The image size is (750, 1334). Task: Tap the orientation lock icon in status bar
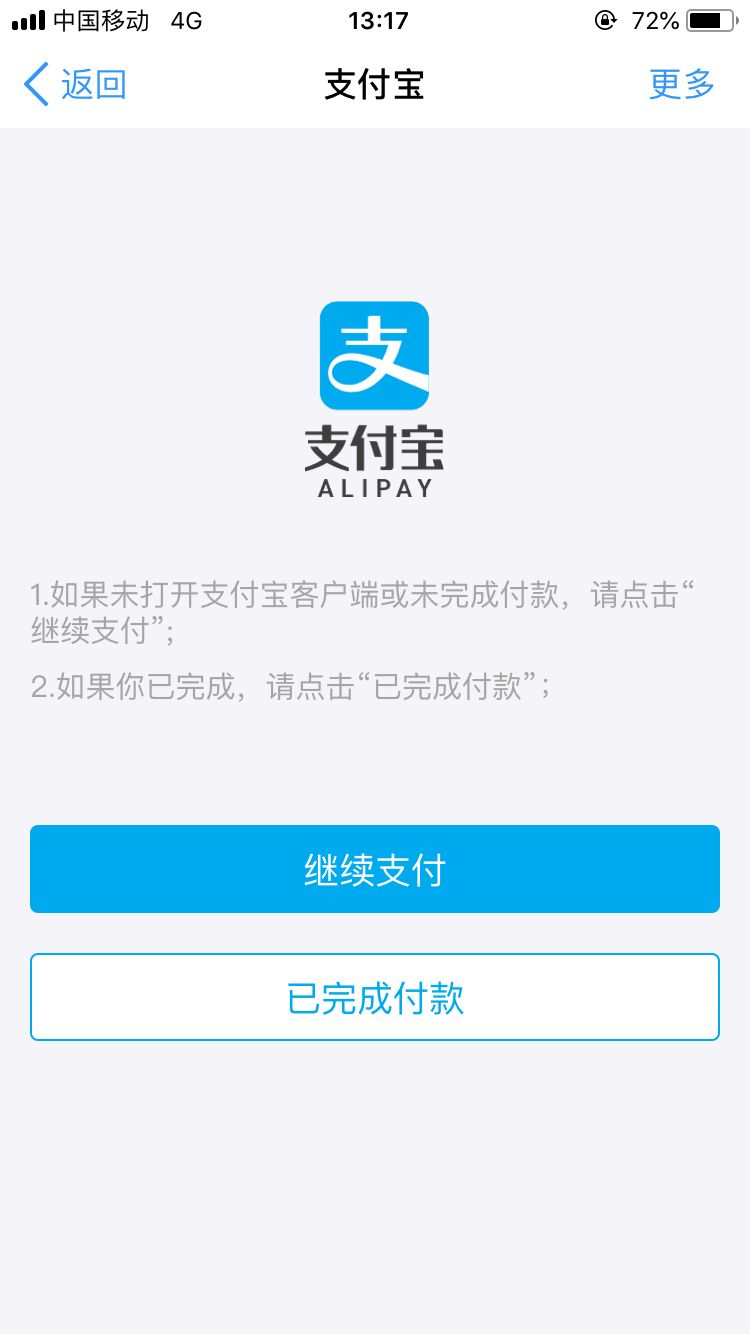[606, 20]
